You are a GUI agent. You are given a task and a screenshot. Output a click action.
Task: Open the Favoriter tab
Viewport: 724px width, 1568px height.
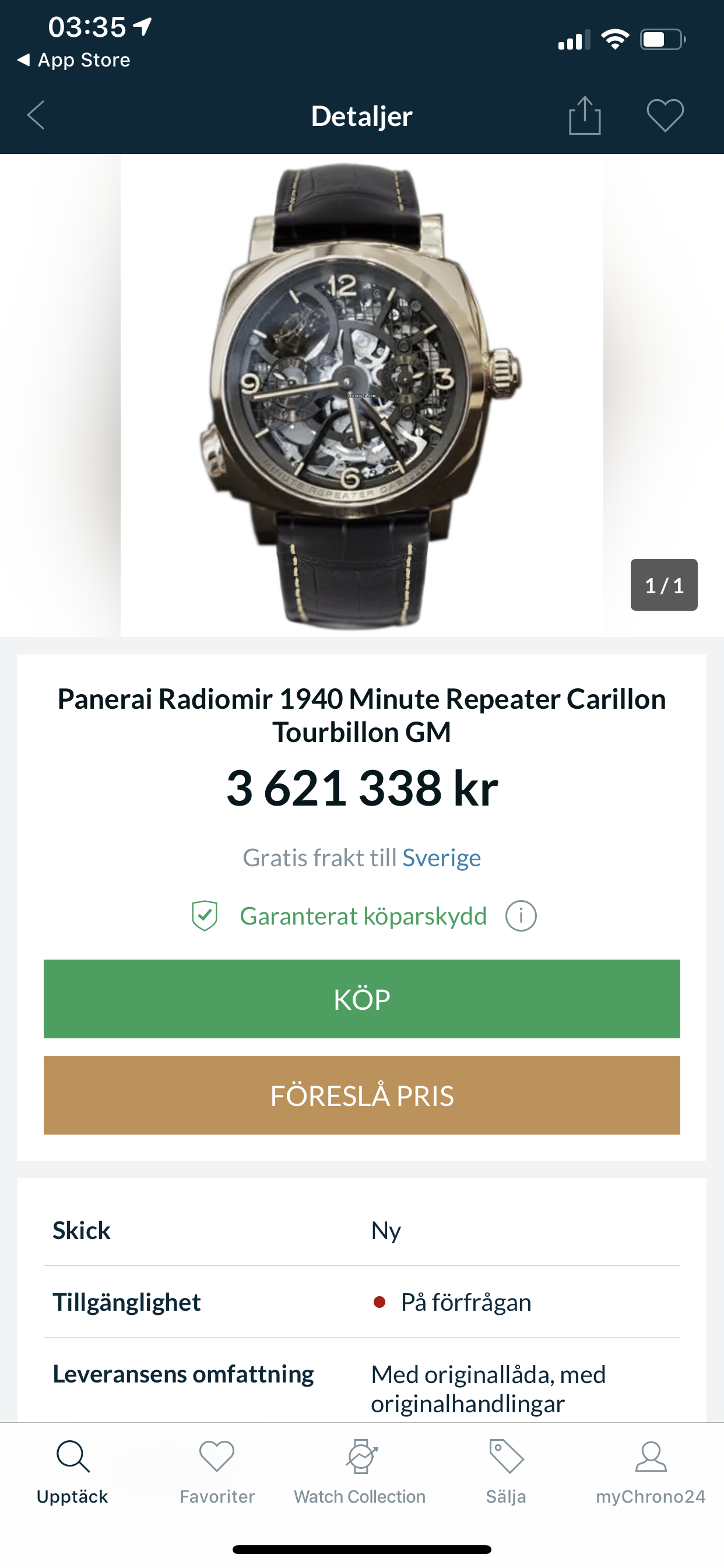(217, 1472)
